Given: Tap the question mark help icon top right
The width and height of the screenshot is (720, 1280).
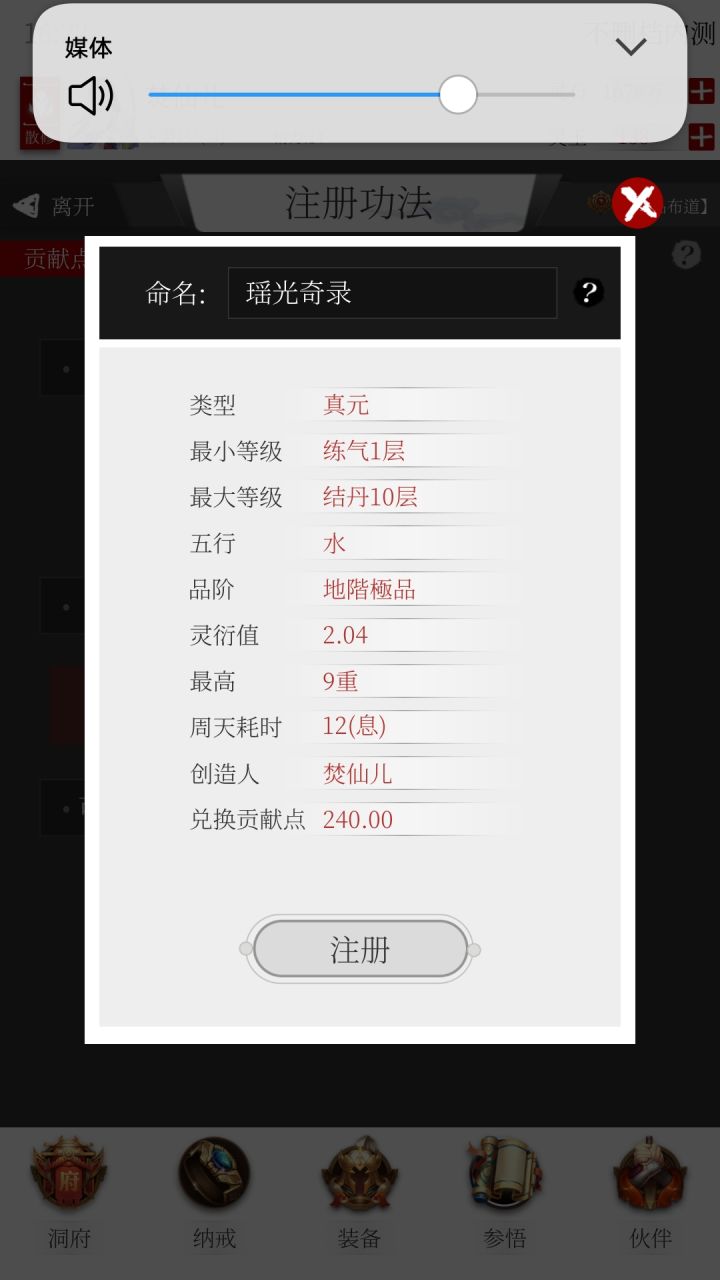Looking at the screenshot, I should pos(685,255).
